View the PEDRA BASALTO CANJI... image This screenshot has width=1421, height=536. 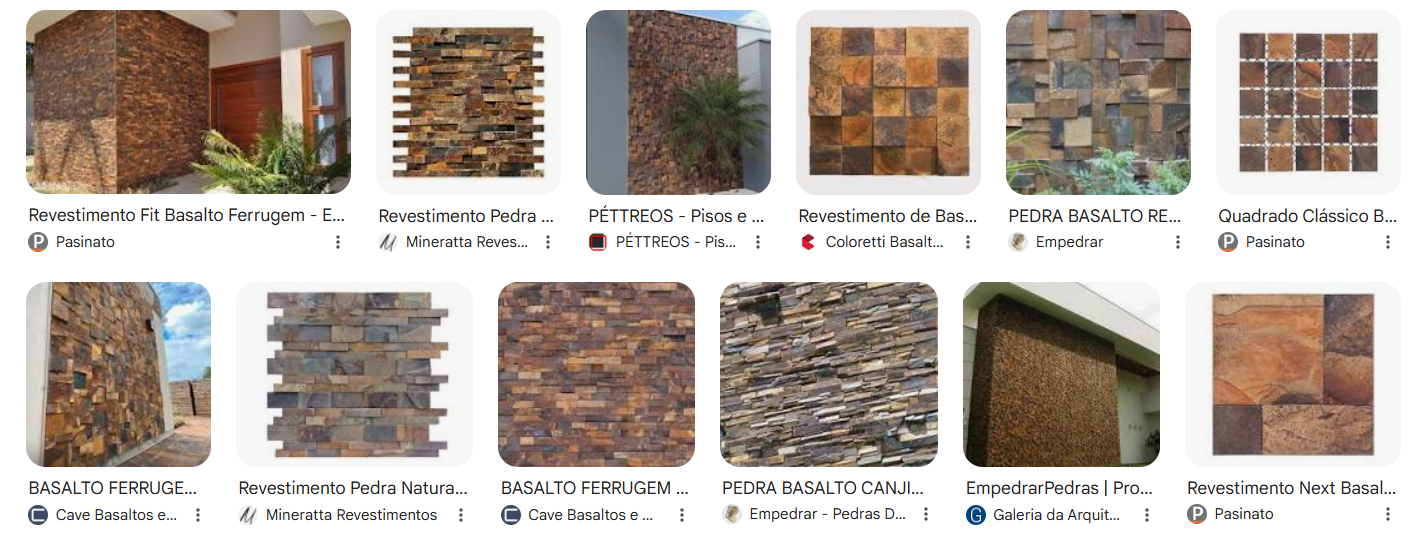click(x=829, y=374)
